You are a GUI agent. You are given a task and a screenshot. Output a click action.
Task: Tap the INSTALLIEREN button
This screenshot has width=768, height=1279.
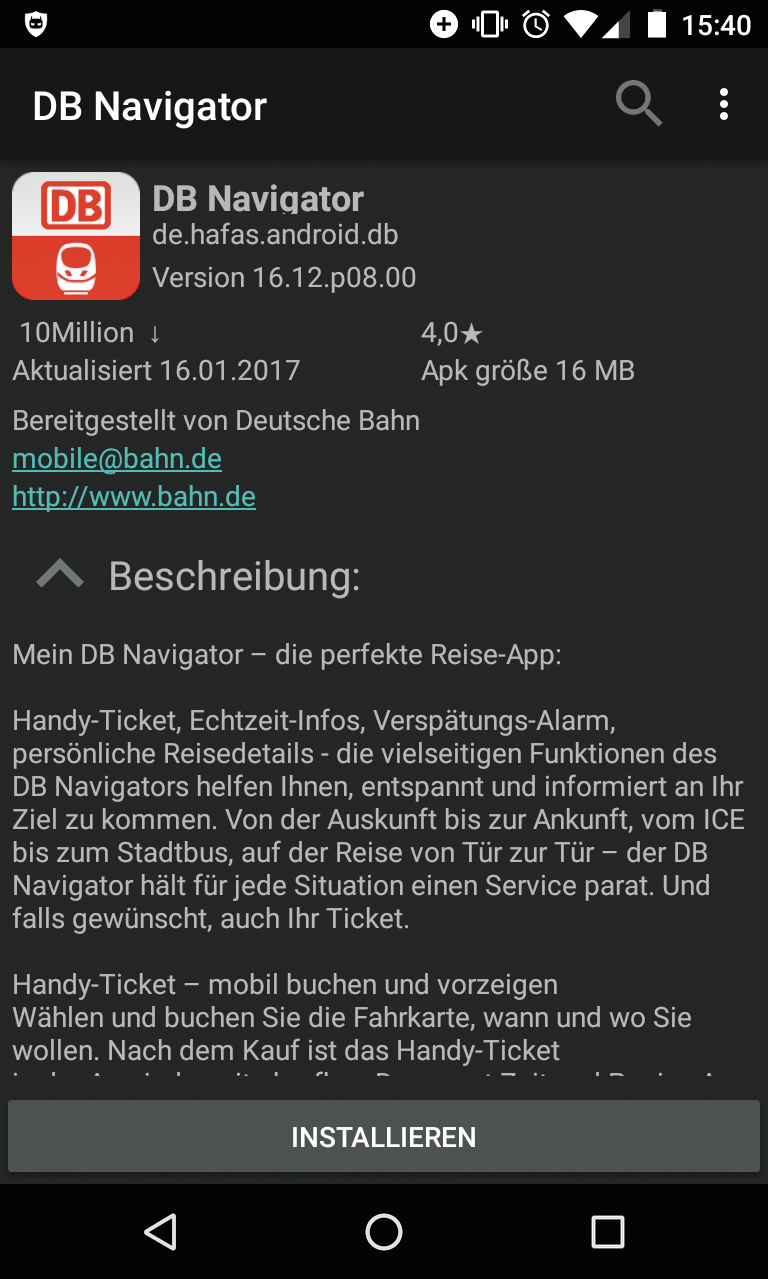coord(384,1136)
